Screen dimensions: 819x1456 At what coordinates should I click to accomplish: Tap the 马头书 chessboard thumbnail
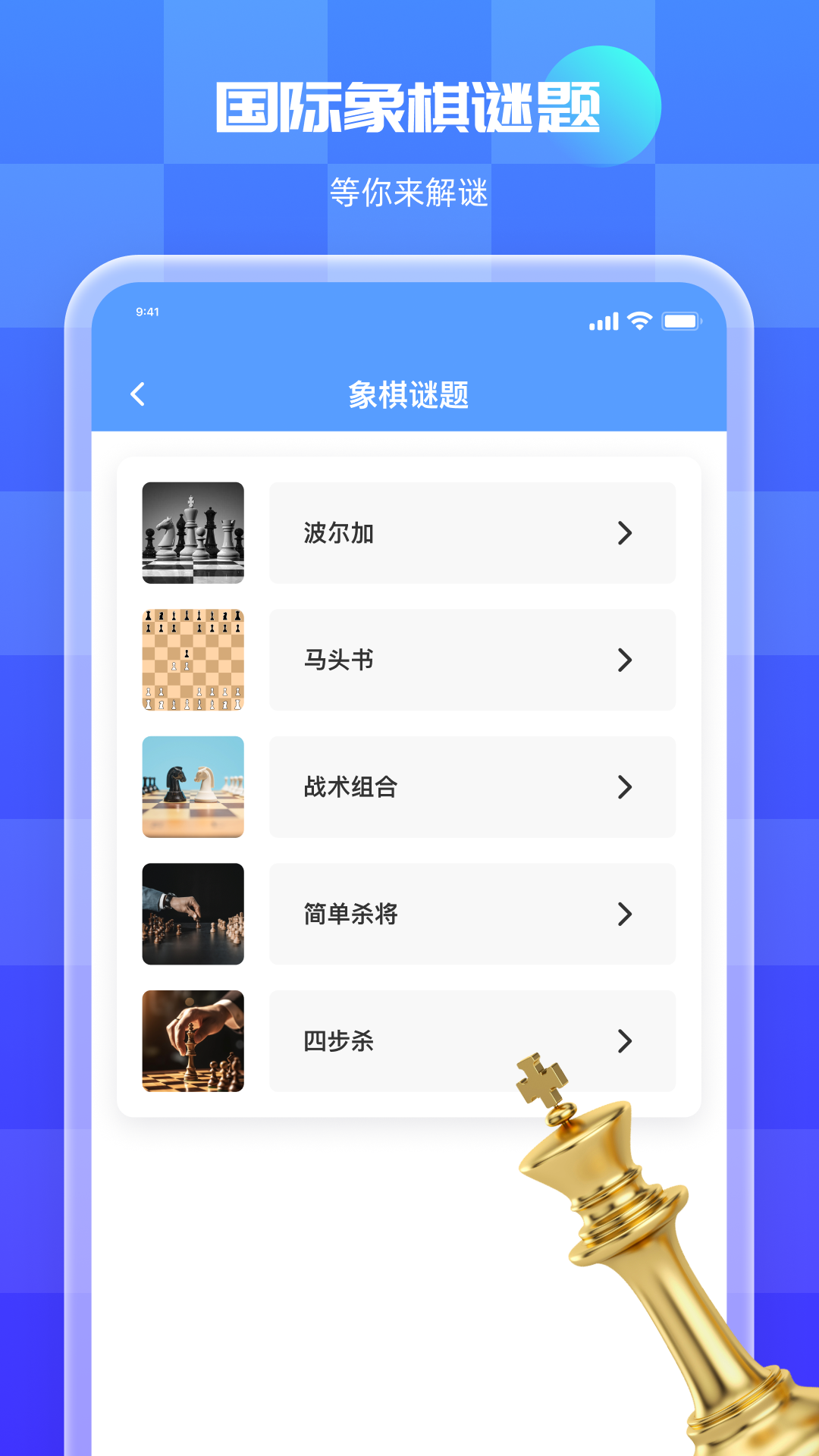(192, 661)
